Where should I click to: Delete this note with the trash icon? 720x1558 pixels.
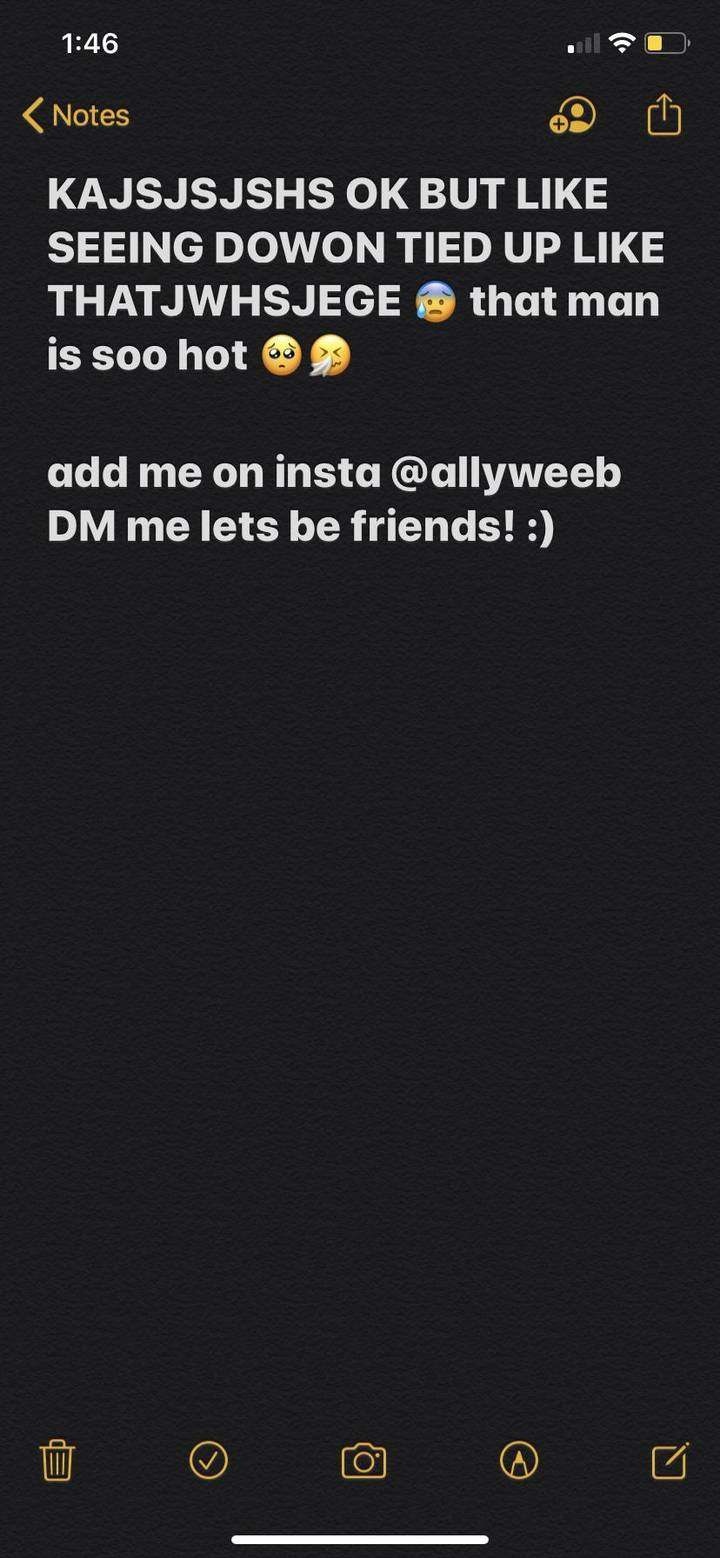[57, 1461]
